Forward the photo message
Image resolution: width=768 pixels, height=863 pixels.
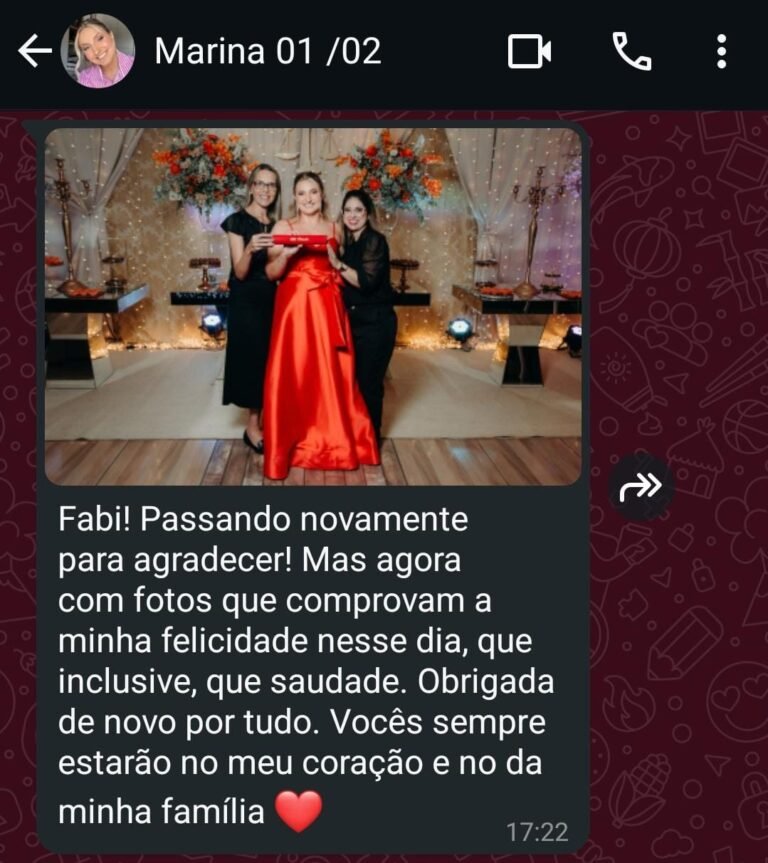pos(641,487)
